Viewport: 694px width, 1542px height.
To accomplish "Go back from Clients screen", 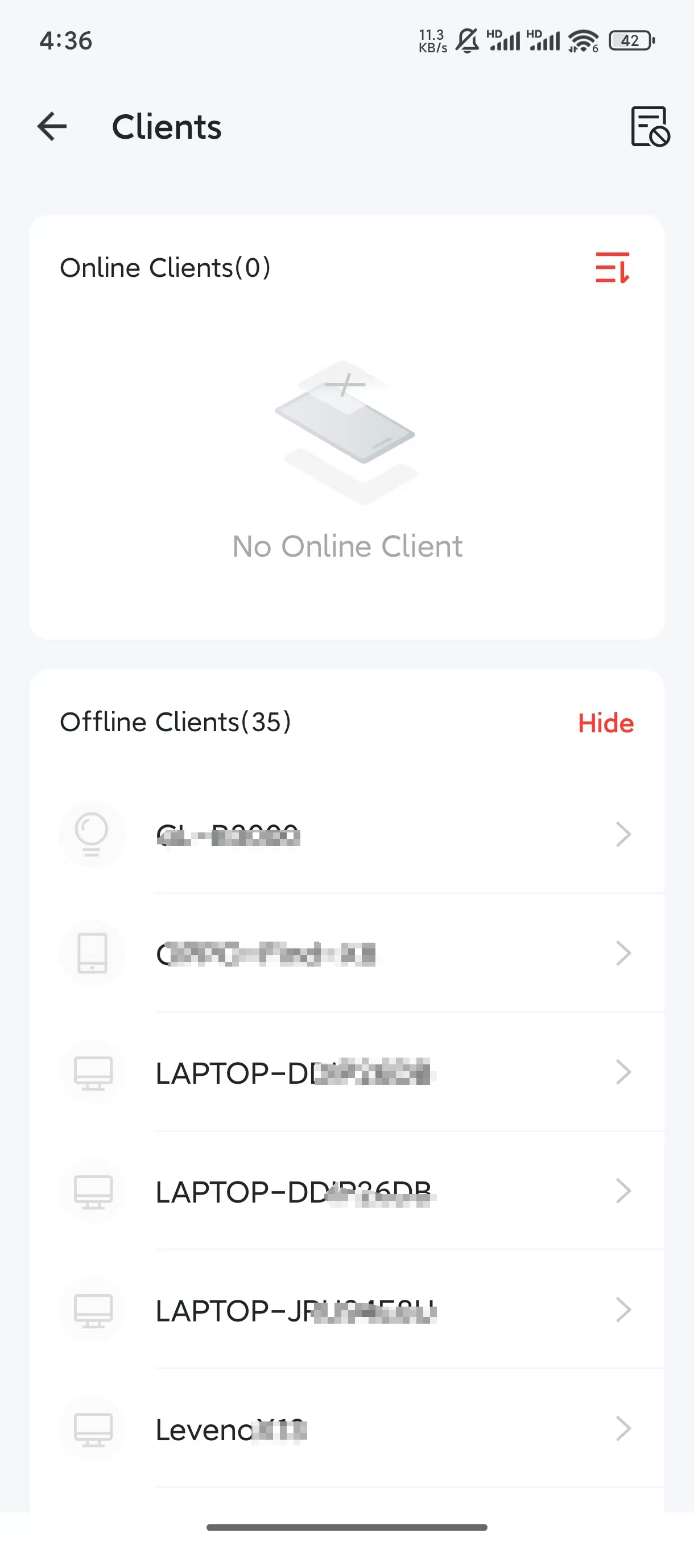I will tap(52, 127).
